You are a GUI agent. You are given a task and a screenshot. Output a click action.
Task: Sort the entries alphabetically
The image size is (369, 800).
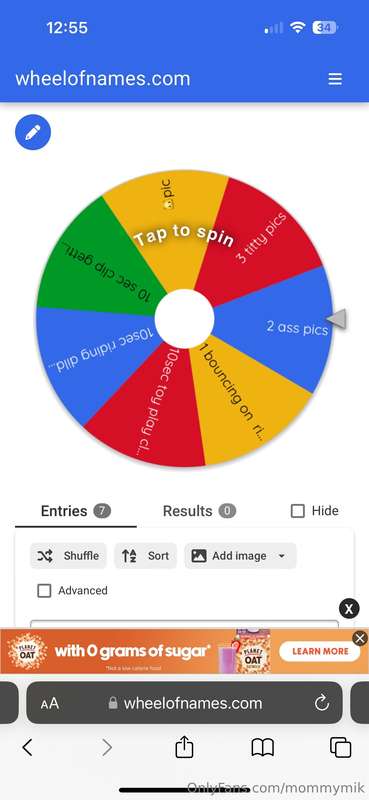click(145, 556)
